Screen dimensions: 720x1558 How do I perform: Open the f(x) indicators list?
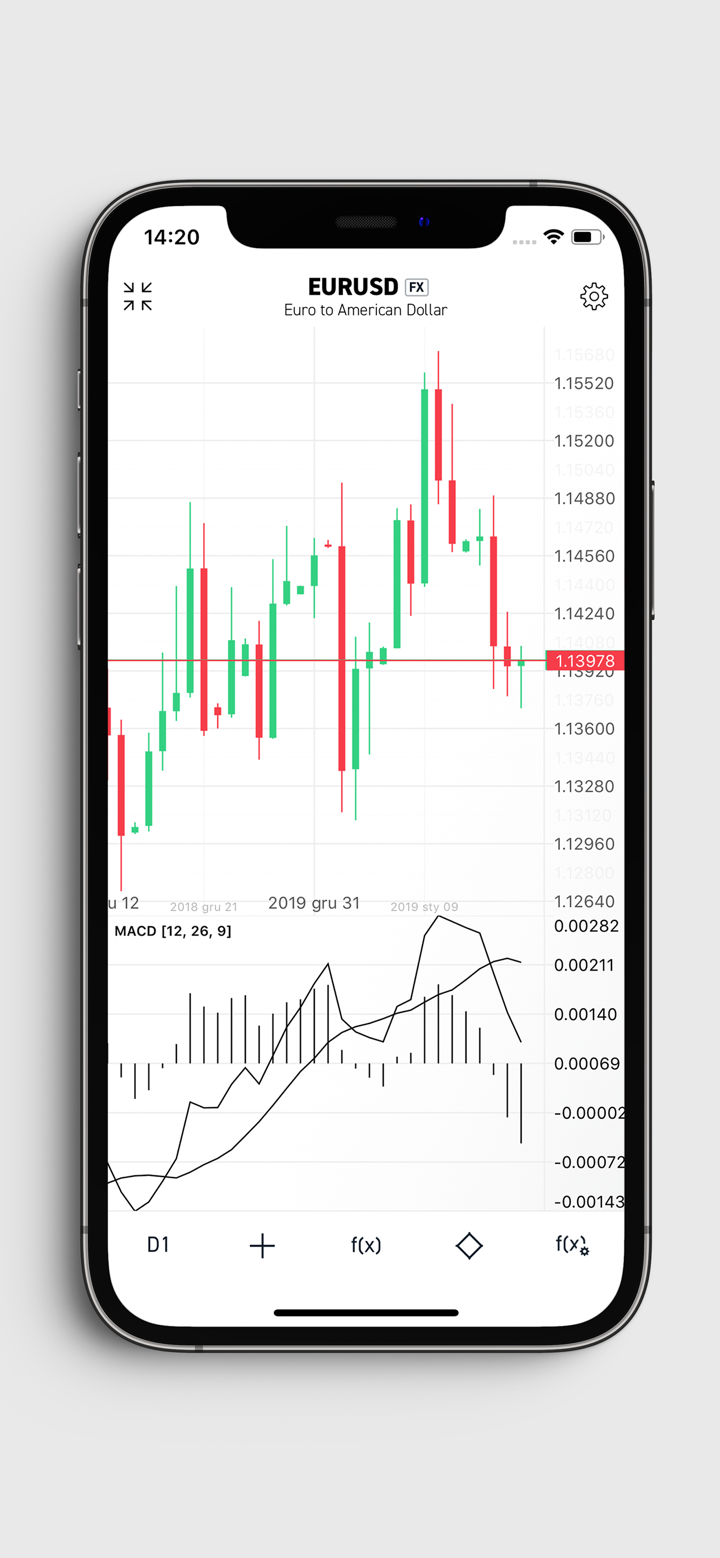point(366,1245)
